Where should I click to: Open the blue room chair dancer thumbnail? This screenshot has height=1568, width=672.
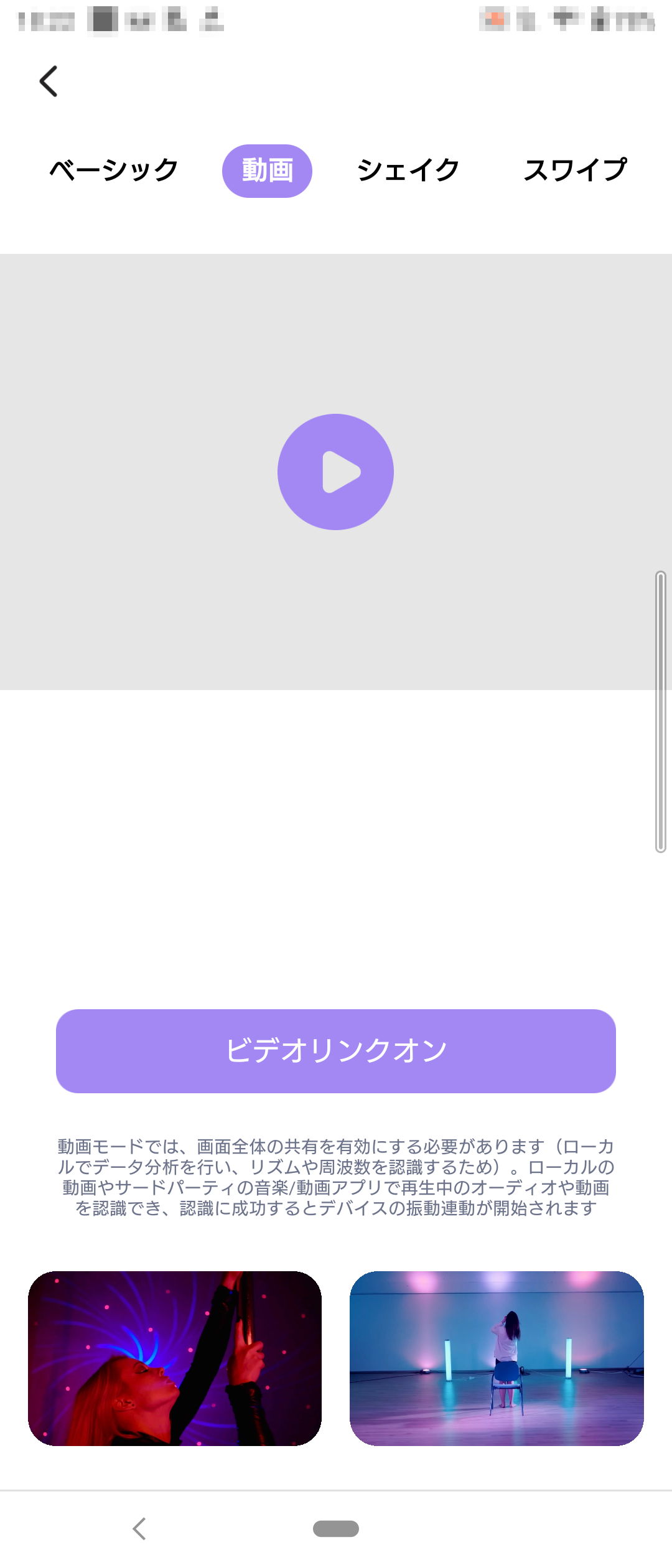[497, 1358]
